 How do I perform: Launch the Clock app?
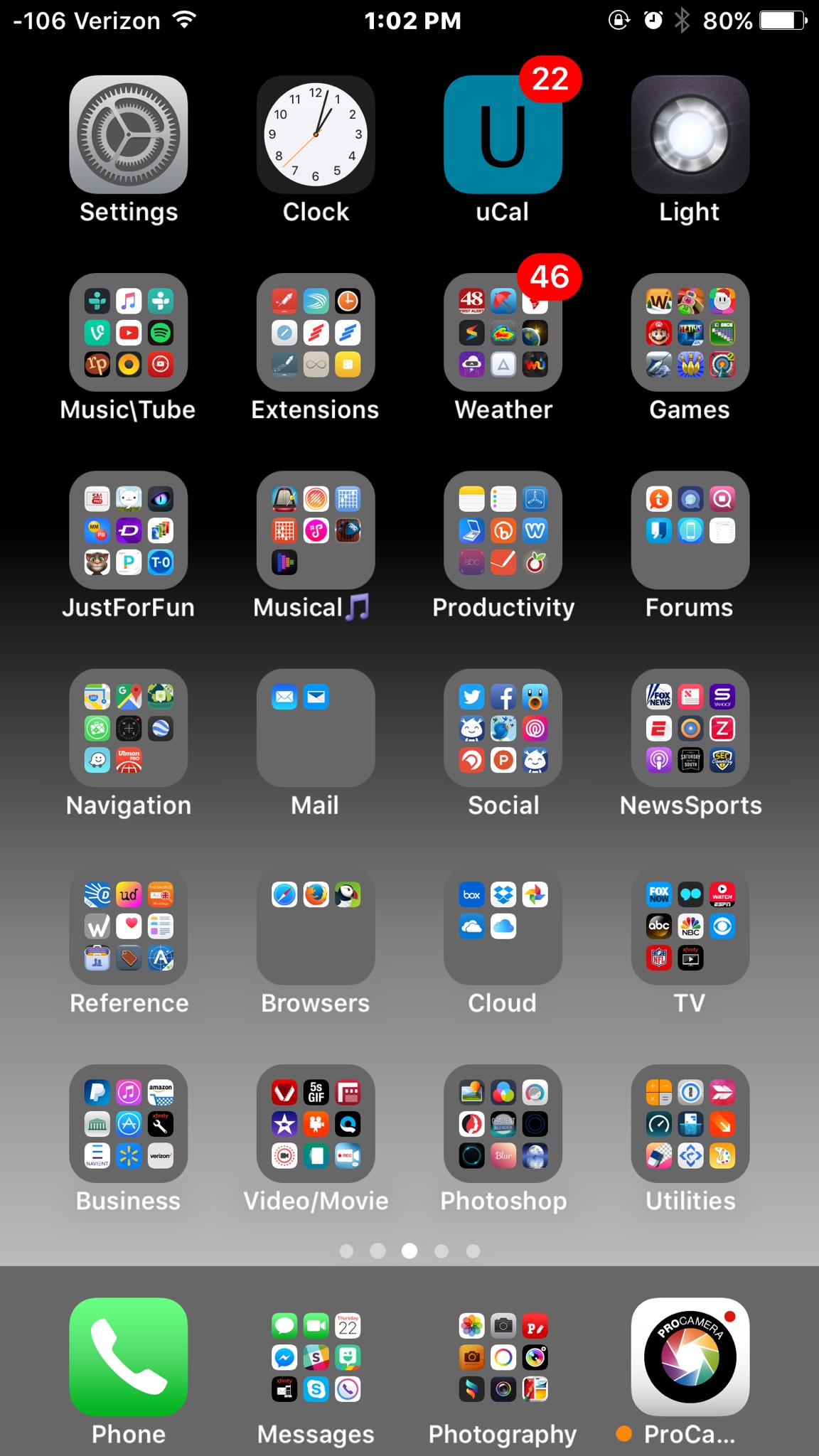pos(316,134)
